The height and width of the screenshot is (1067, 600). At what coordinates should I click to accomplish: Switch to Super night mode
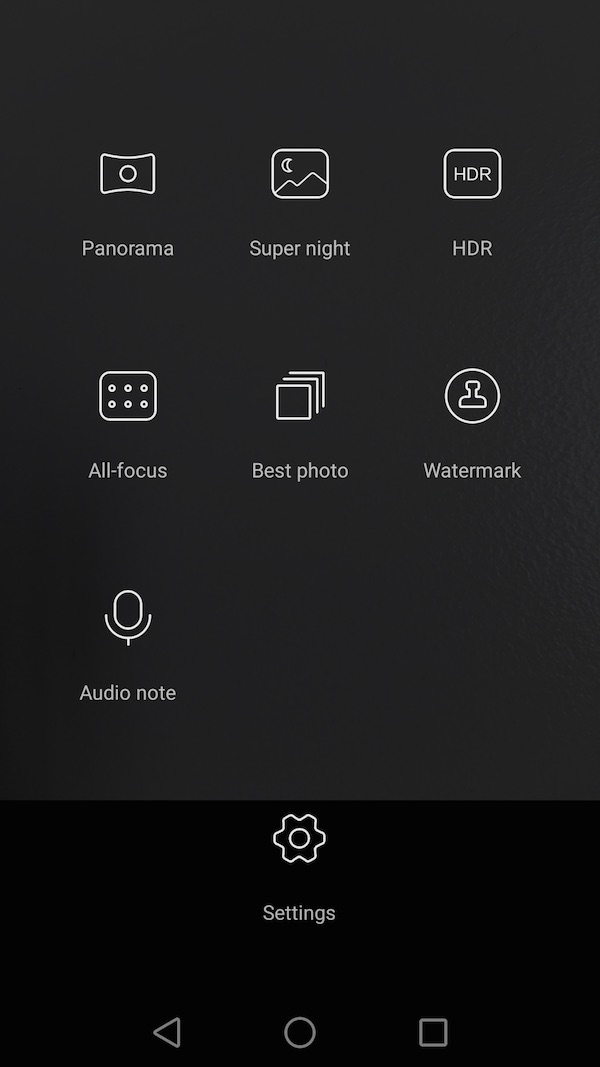pyautogui.click(x=300, y=174)
